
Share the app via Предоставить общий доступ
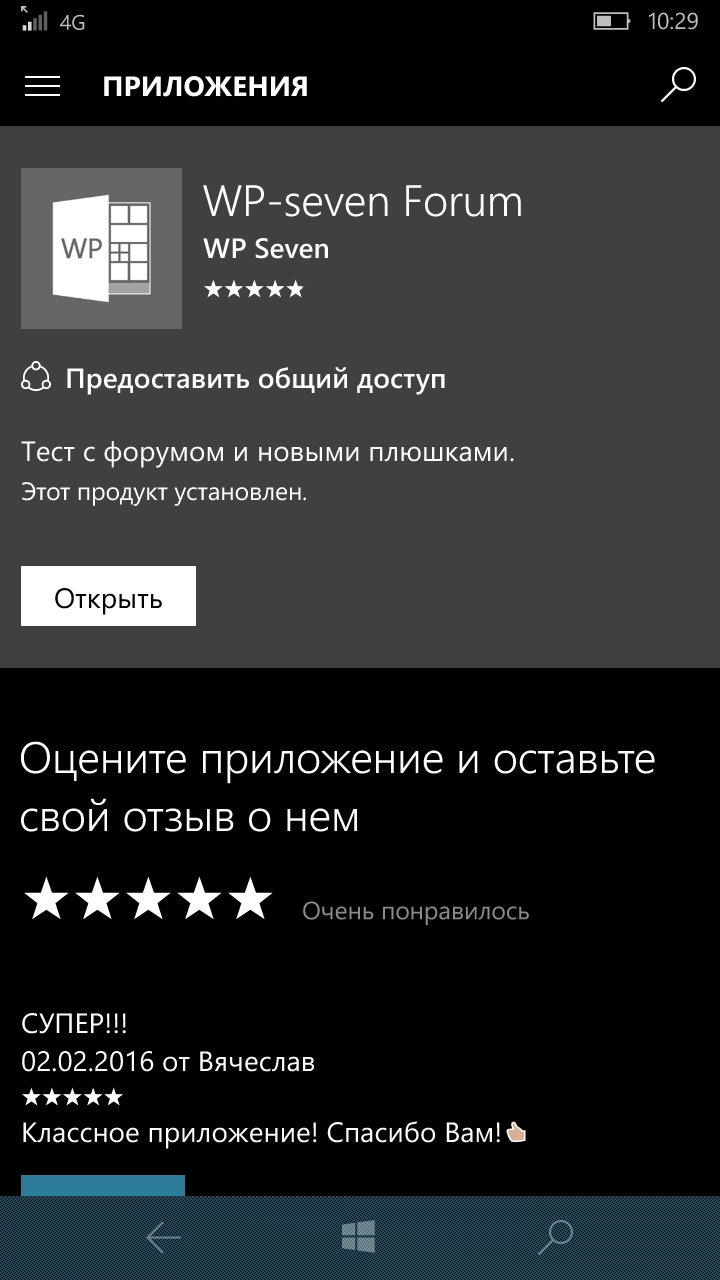[234, 379]
